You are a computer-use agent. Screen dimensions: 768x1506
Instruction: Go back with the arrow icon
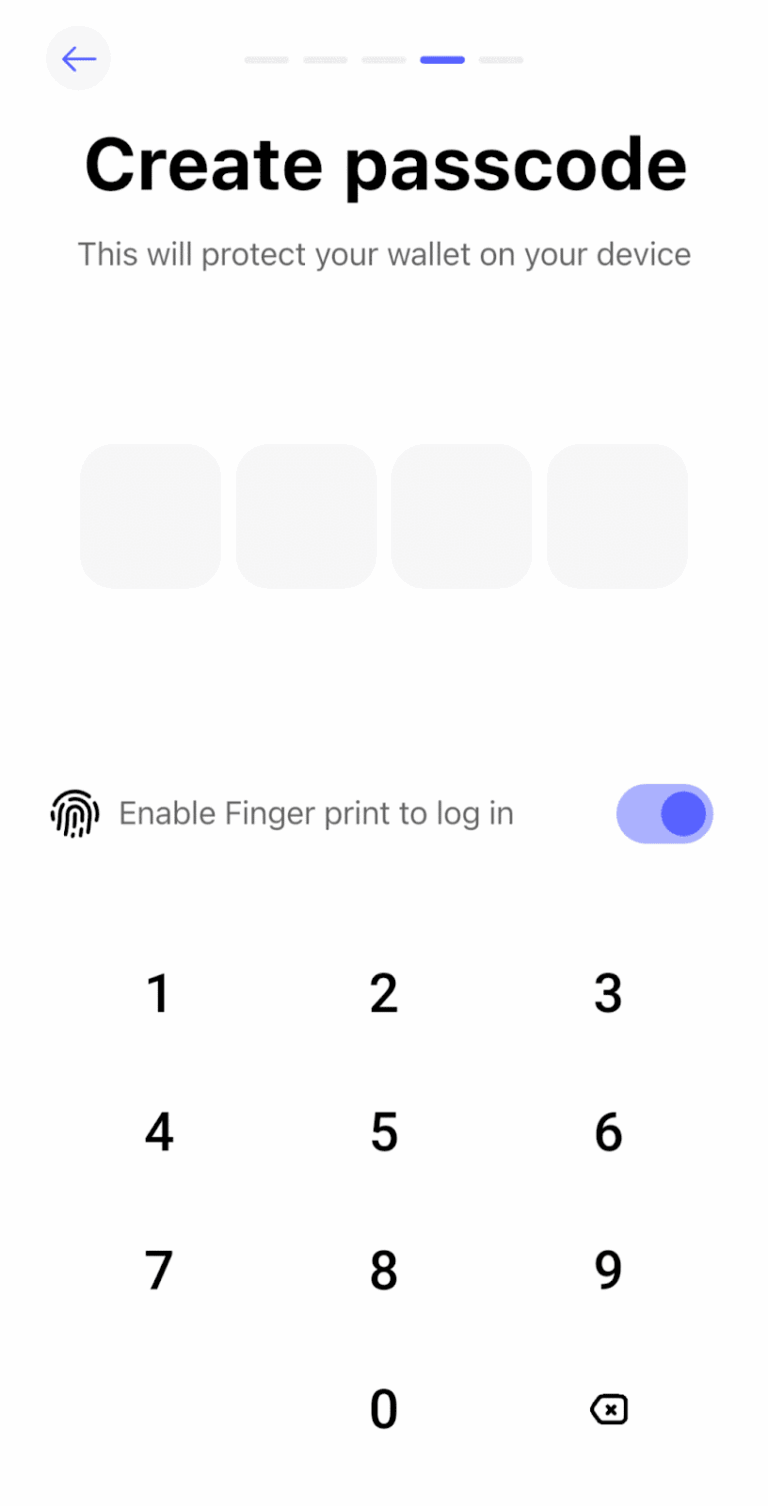(78, 59)
